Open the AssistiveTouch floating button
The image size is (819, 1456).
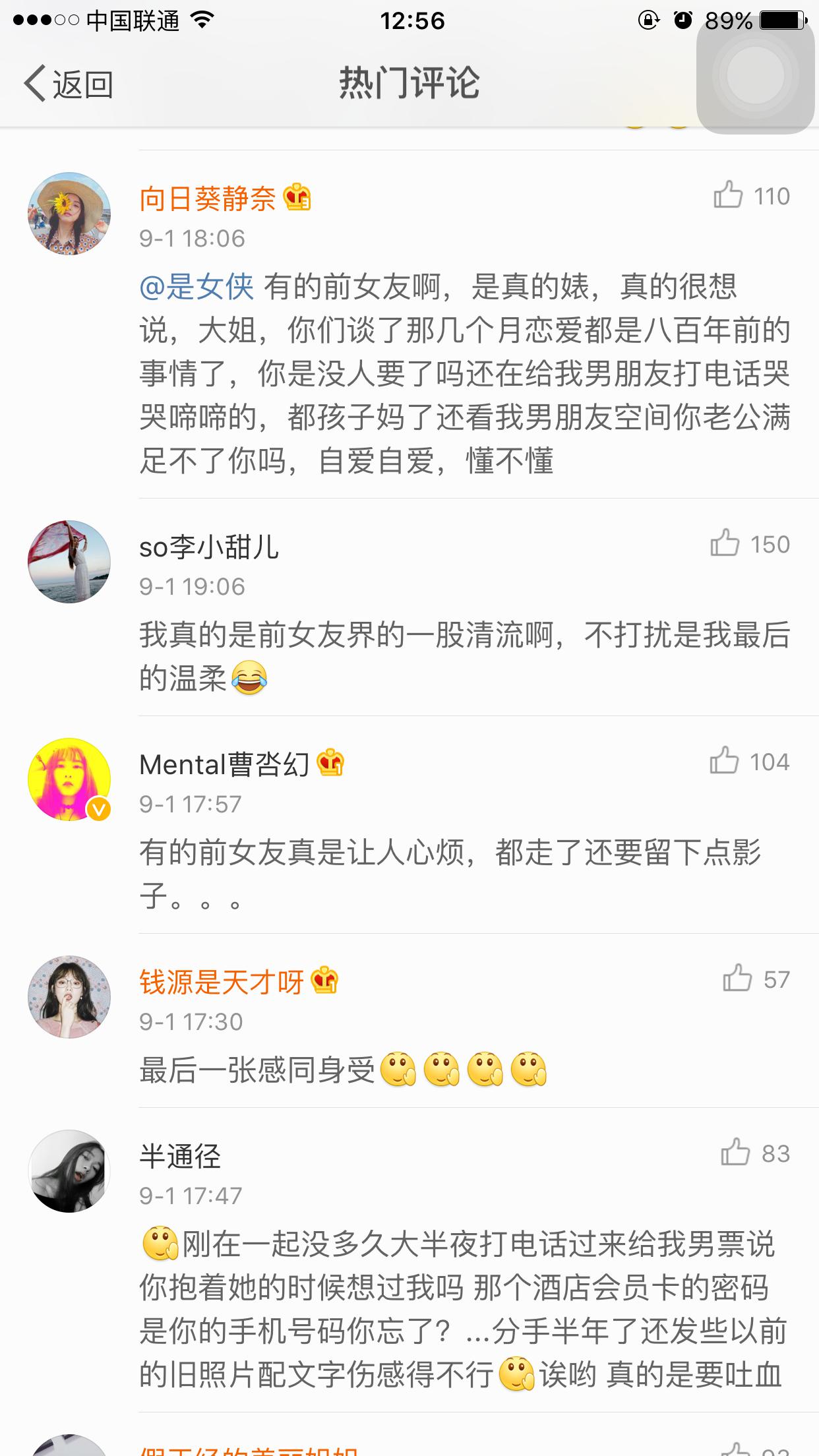[x=756, y=75]
